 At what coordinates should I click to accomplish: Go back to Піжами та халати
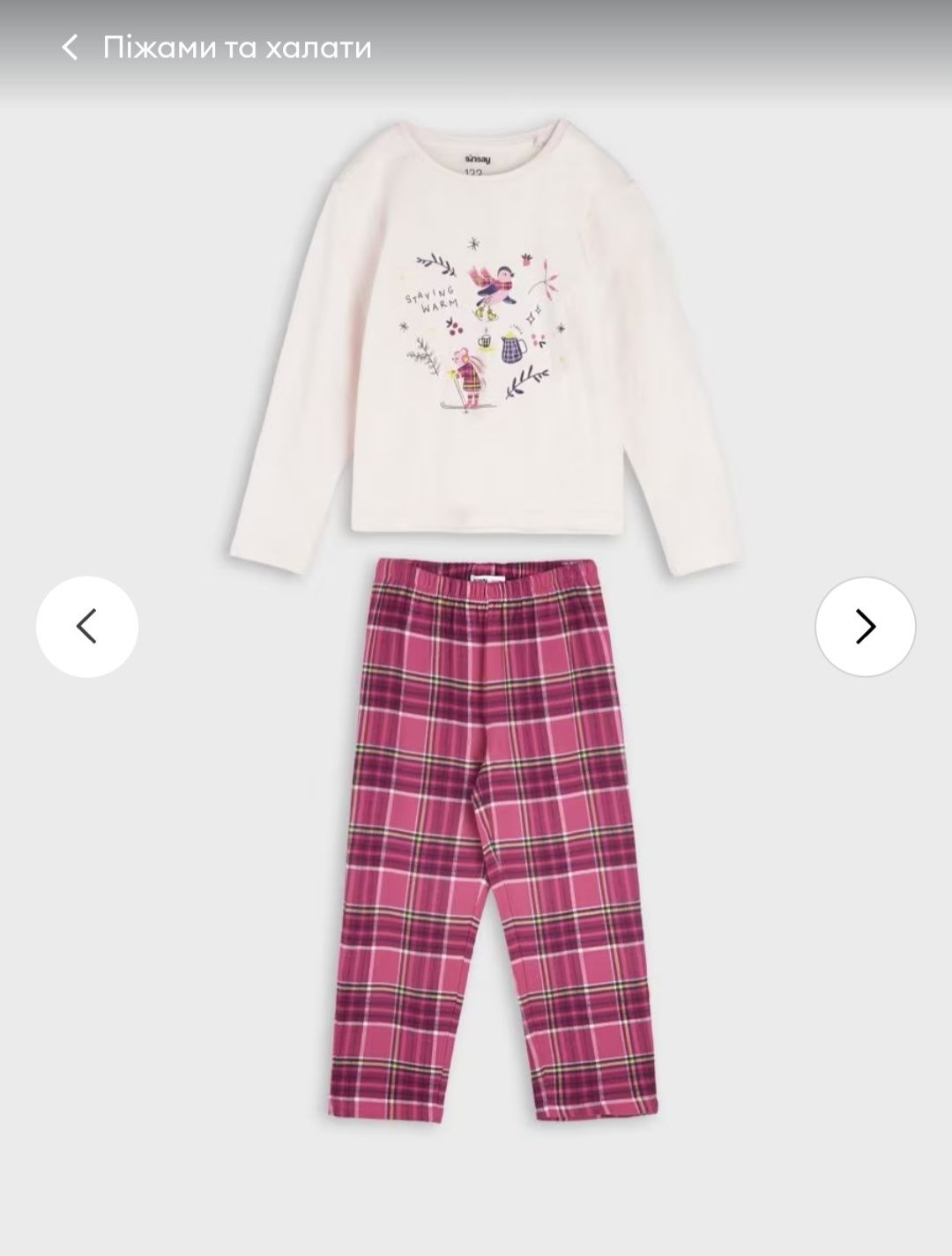pyautogui.click(x=71, y=48)
